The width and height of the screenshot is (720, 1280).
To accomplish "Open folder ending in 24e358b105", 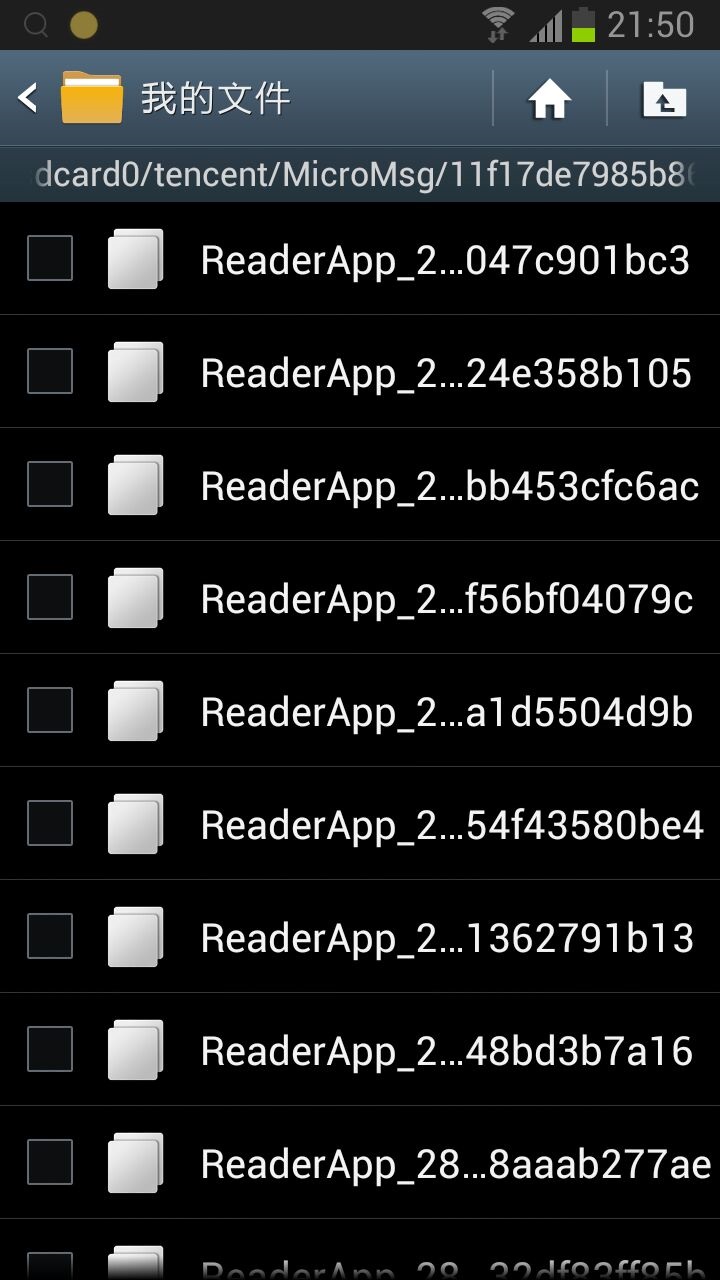I will (x=360, y=372).
